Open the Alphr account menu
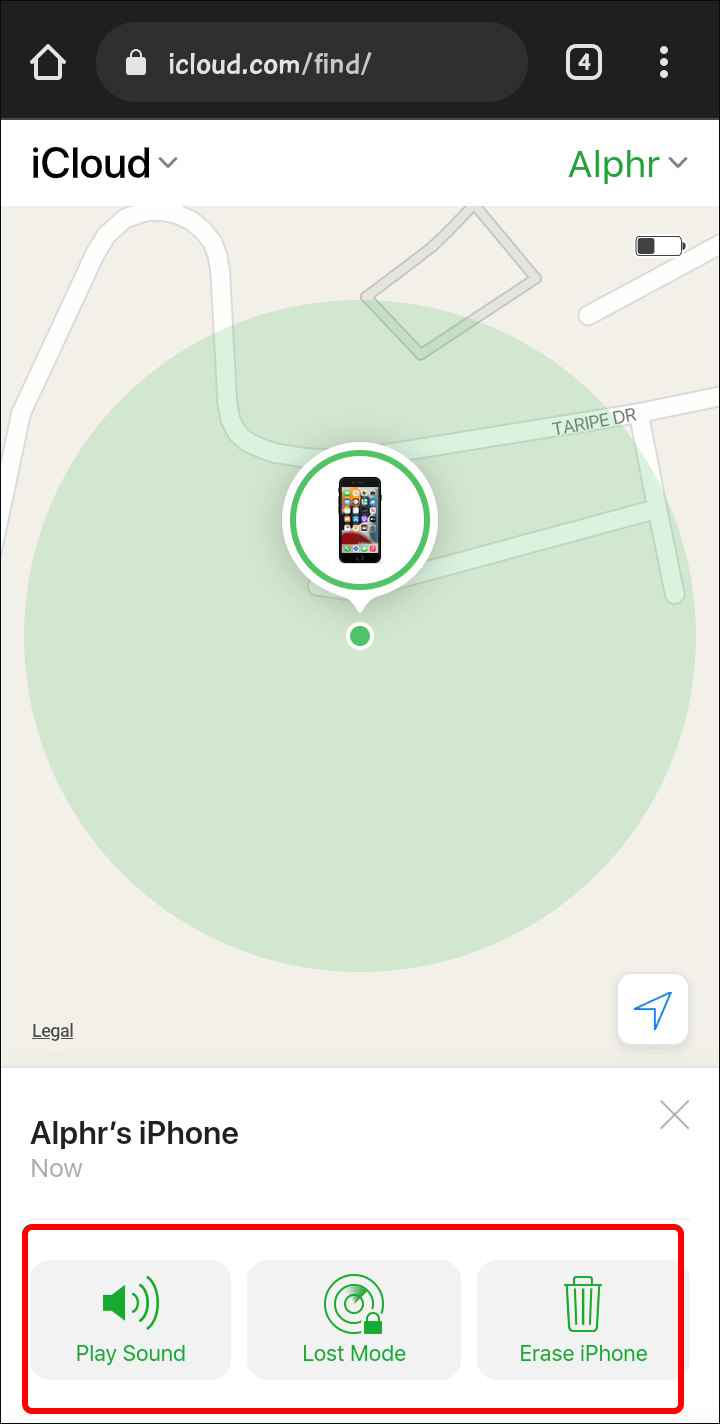The image size is (720, 1424). coord(627,164)
